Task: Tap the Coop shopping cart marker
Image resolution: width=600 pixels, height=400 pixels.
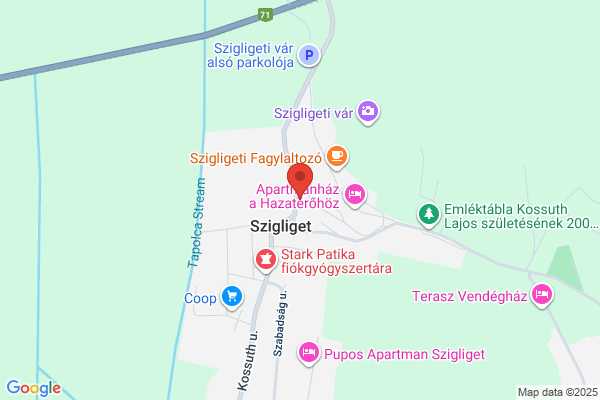Action: coord(232,297)
